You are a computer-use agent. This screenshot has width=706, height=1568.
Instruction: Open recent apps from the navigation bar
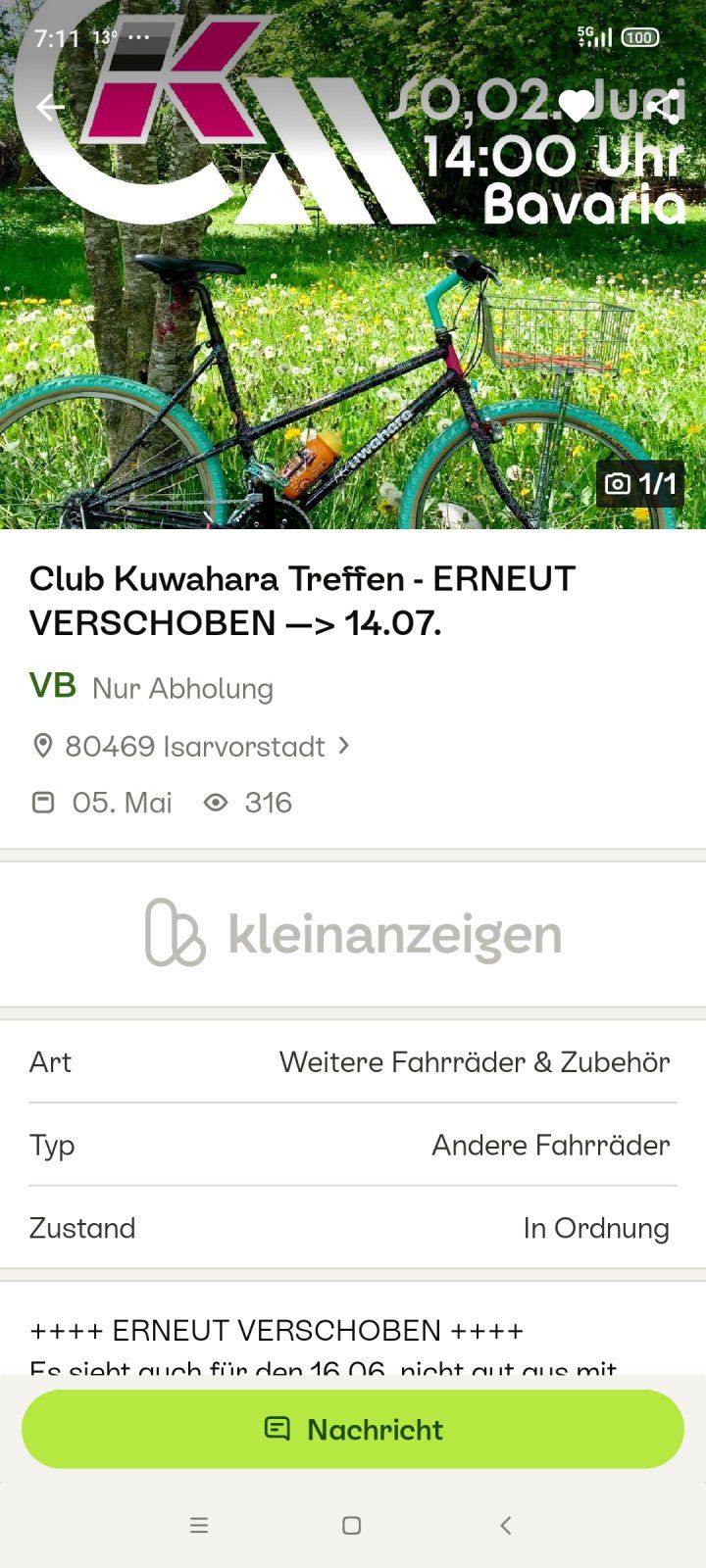tap(199, 1525)
